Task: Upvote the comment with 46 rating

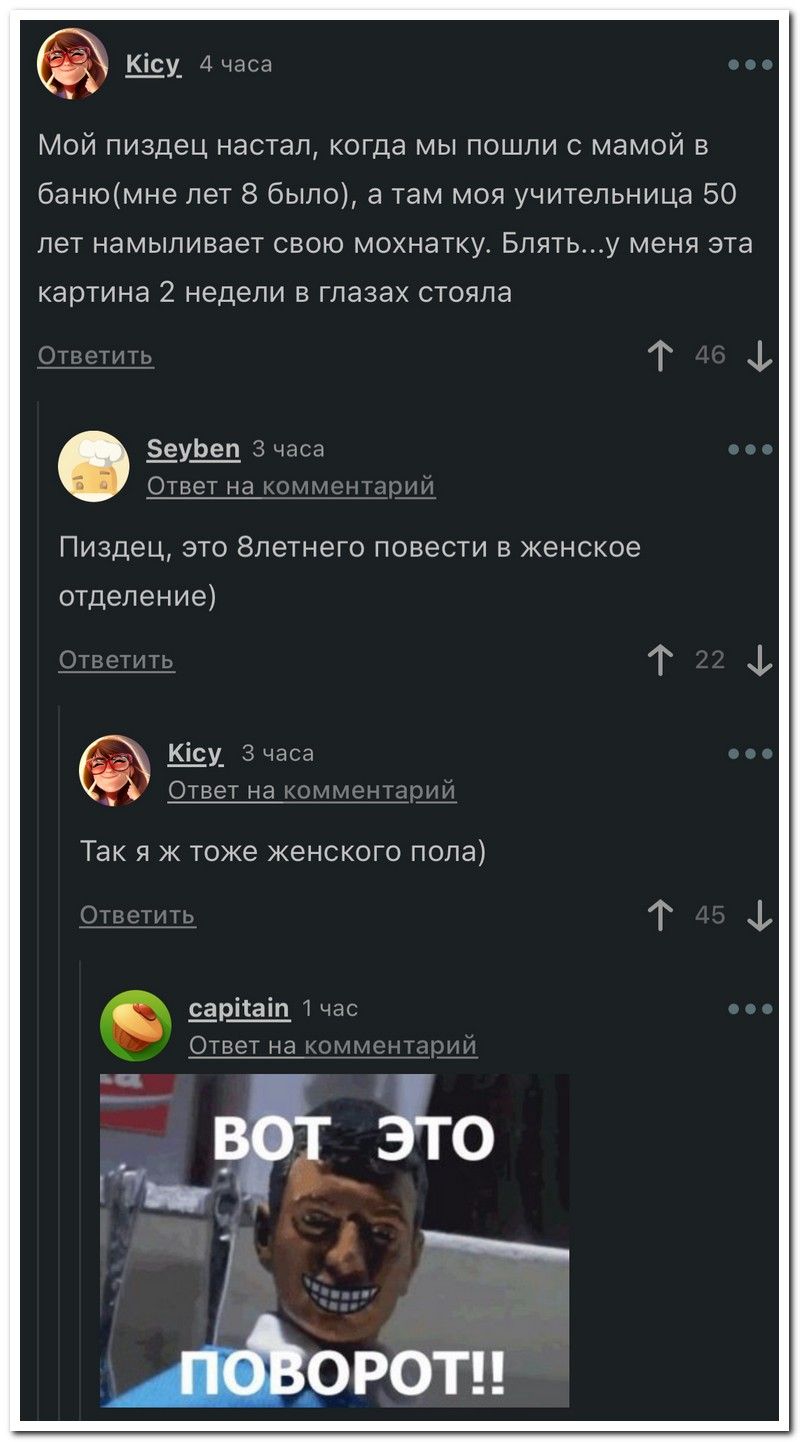Action: (x=660, y=356)
